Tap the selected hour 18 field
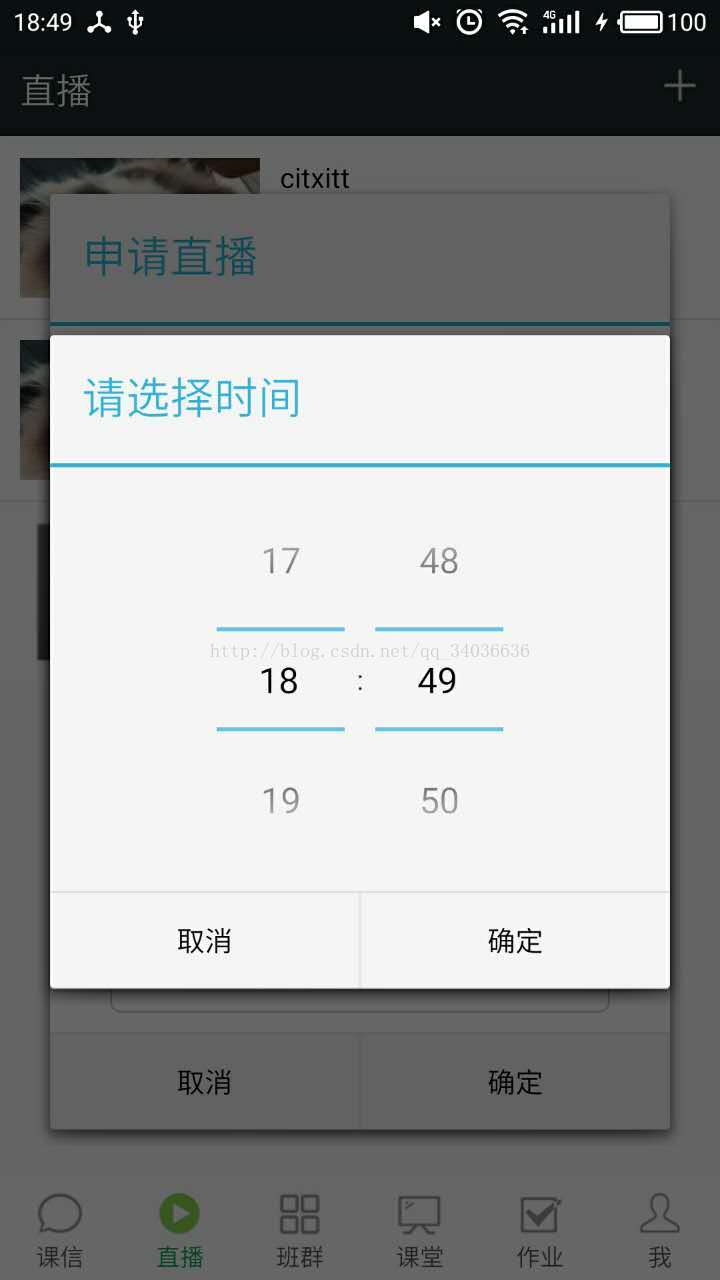This screenshot has width=720, height=1280. pyautogui.click(x=280, y=680)
